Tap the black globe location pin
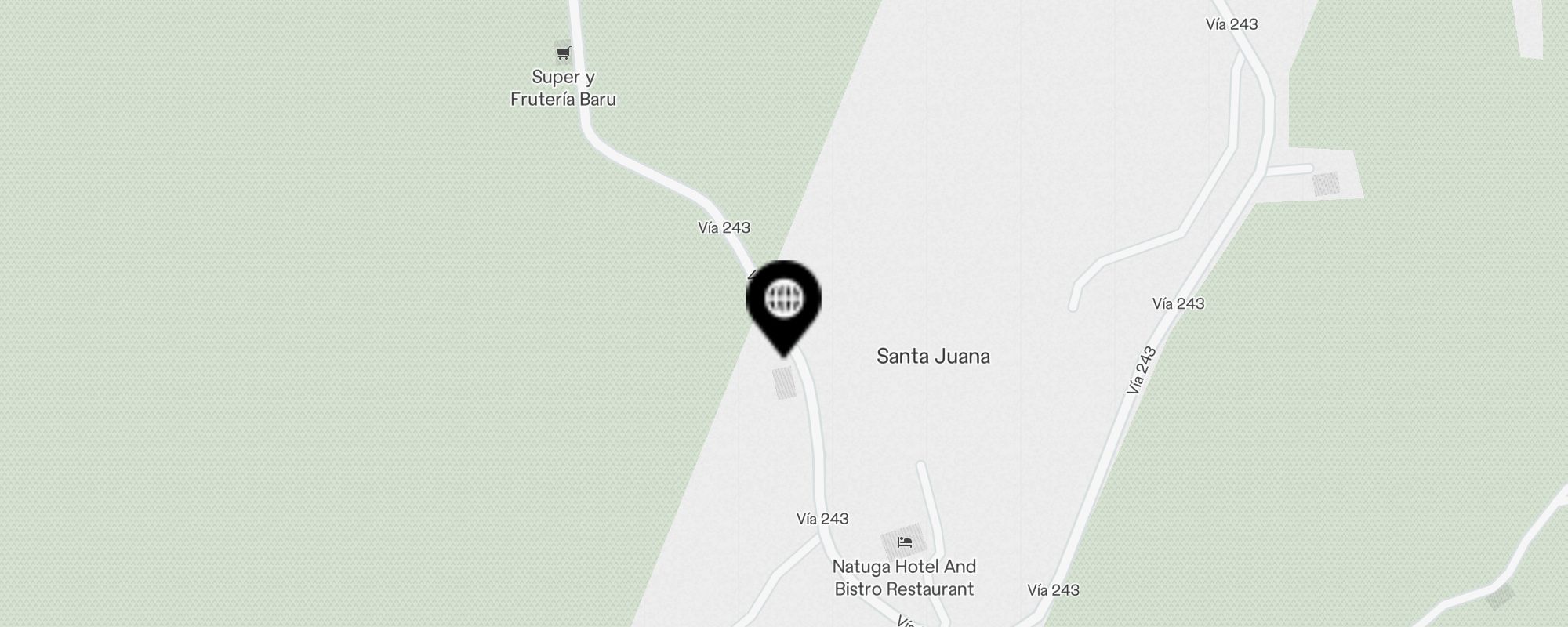 point(783,302)
